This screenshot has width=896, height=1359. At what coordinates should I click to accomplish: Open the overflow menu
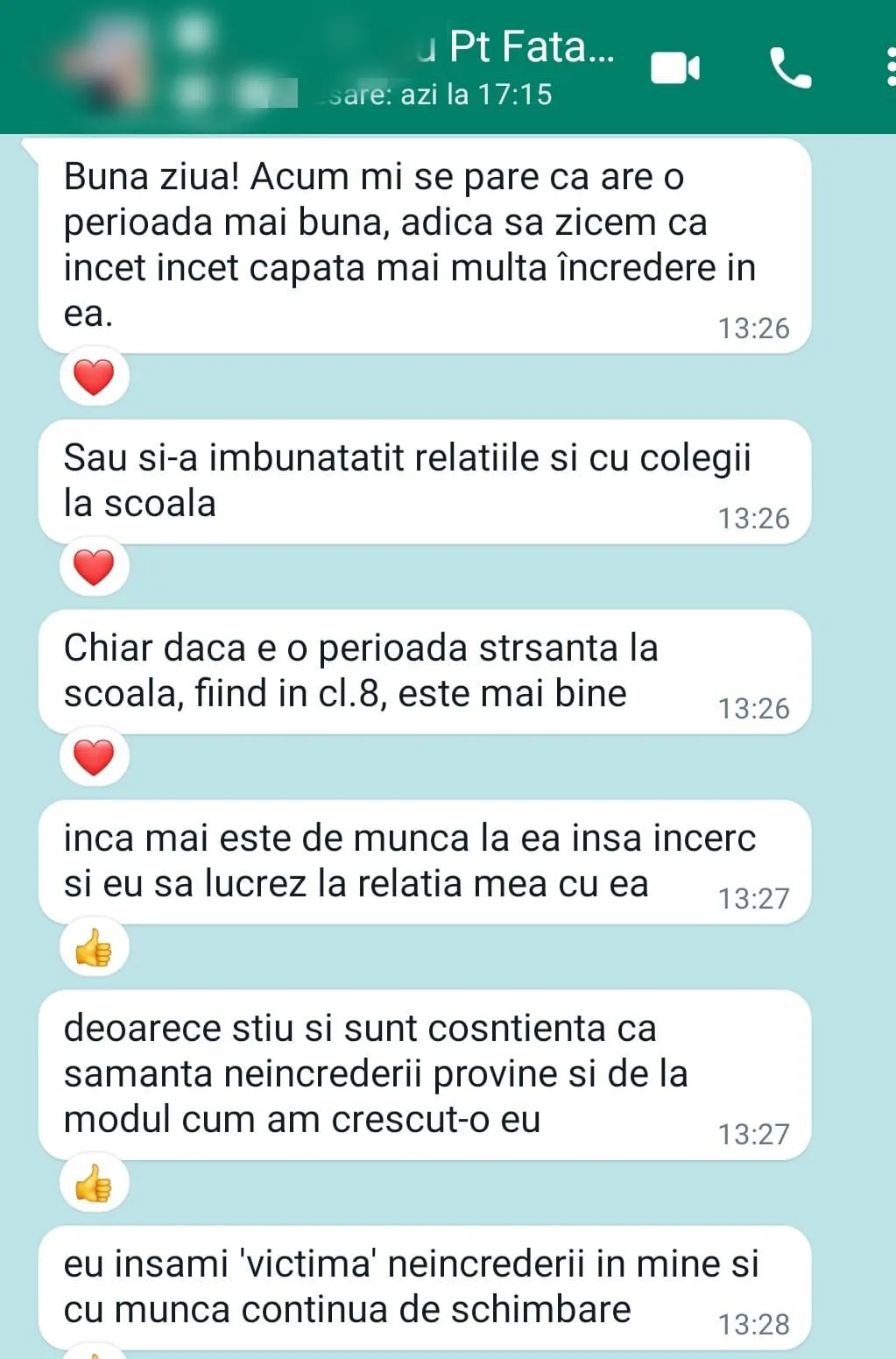889,68
